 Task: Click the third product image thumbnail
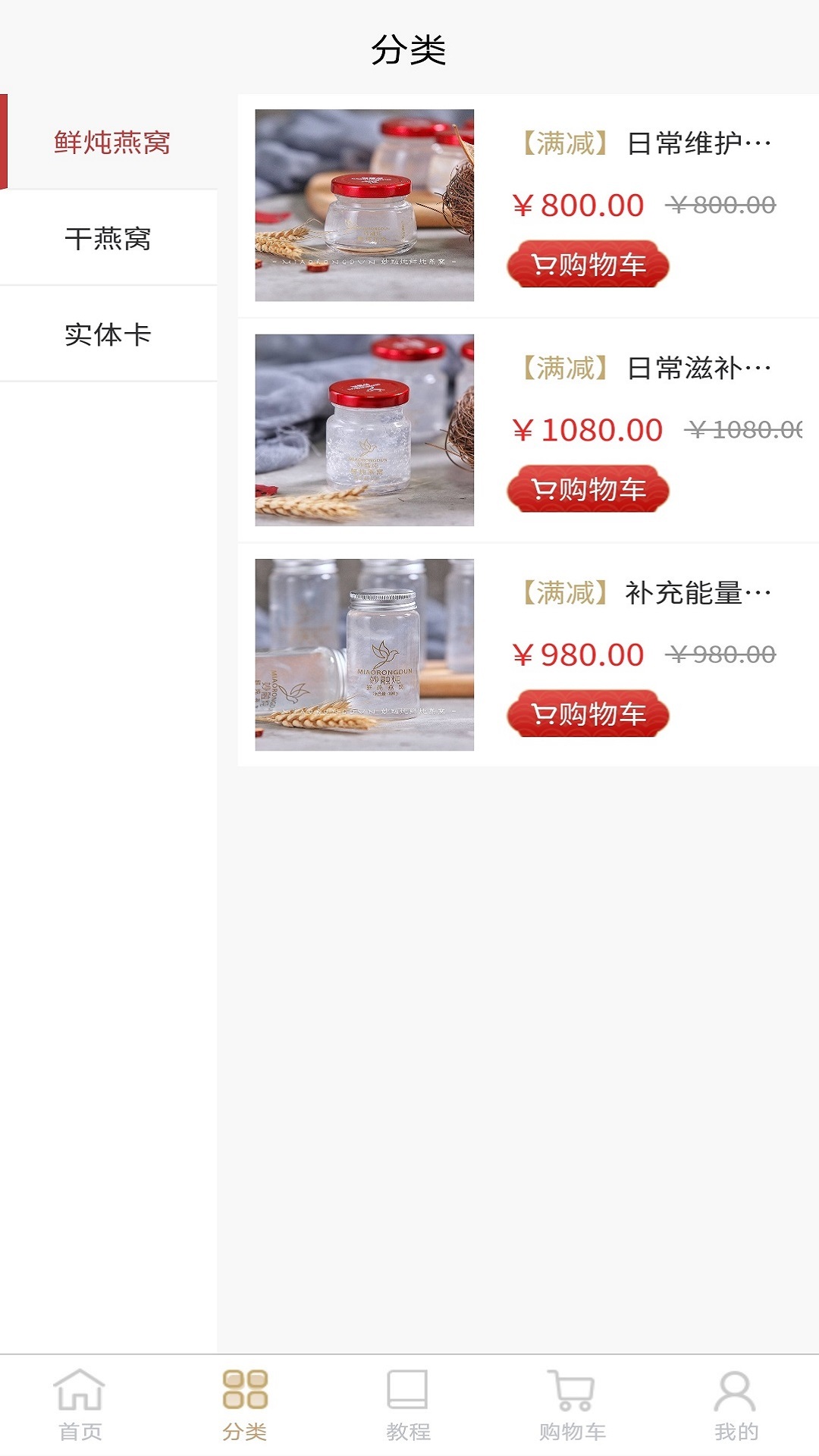364,654
